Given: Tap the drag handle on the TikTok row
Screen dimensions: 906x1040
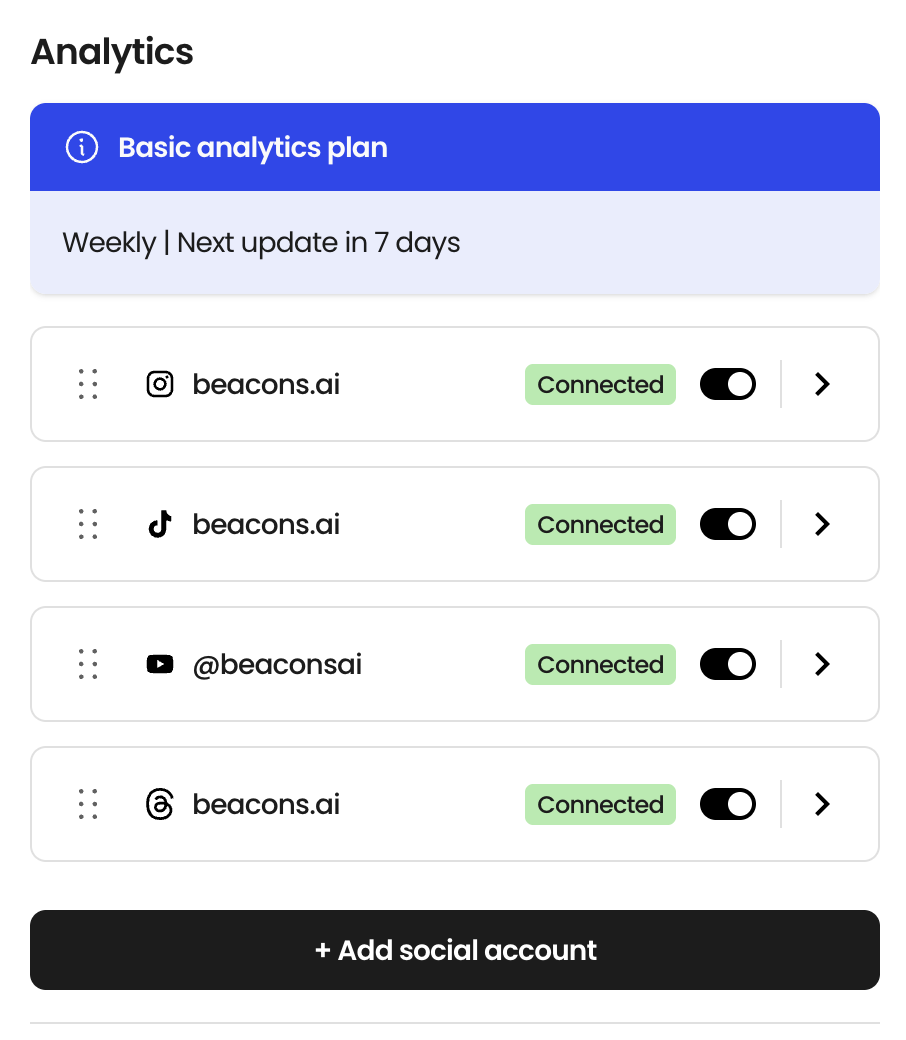Looking at the screenshot, I should pyautogui.click(x=88, y=524).
